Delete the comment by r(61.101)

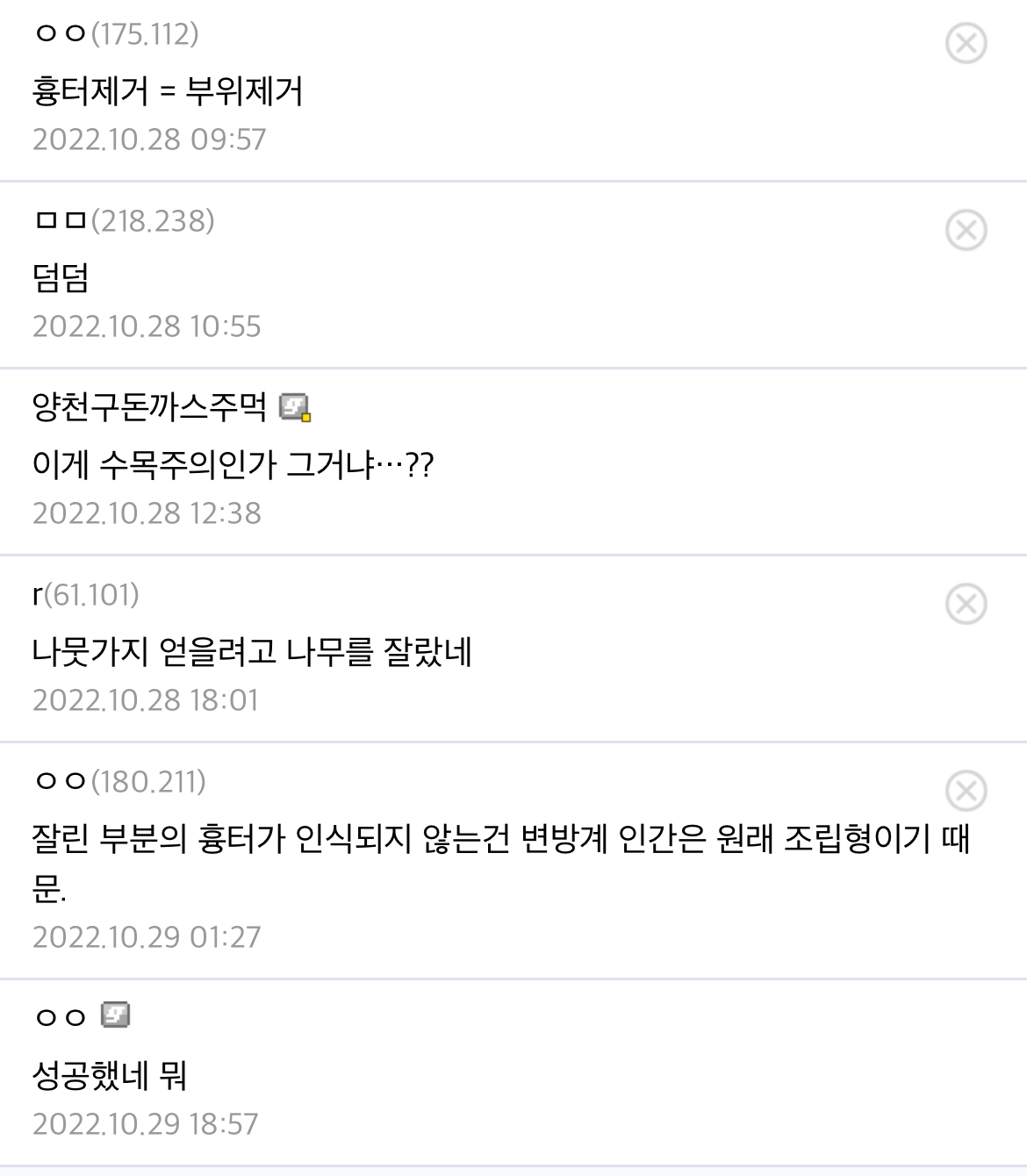[966, 604]
